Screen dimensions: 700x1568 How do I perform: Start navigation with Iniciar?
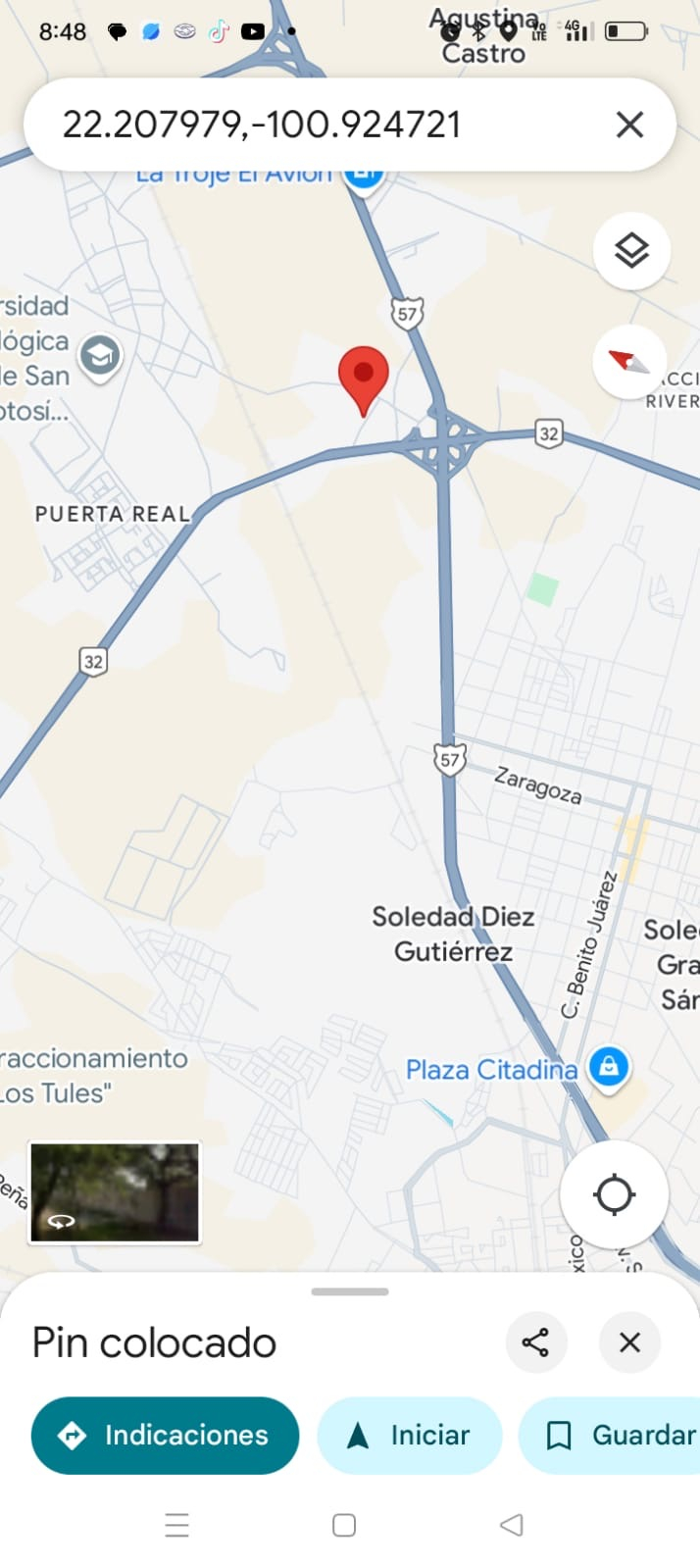coord(409,1436)
